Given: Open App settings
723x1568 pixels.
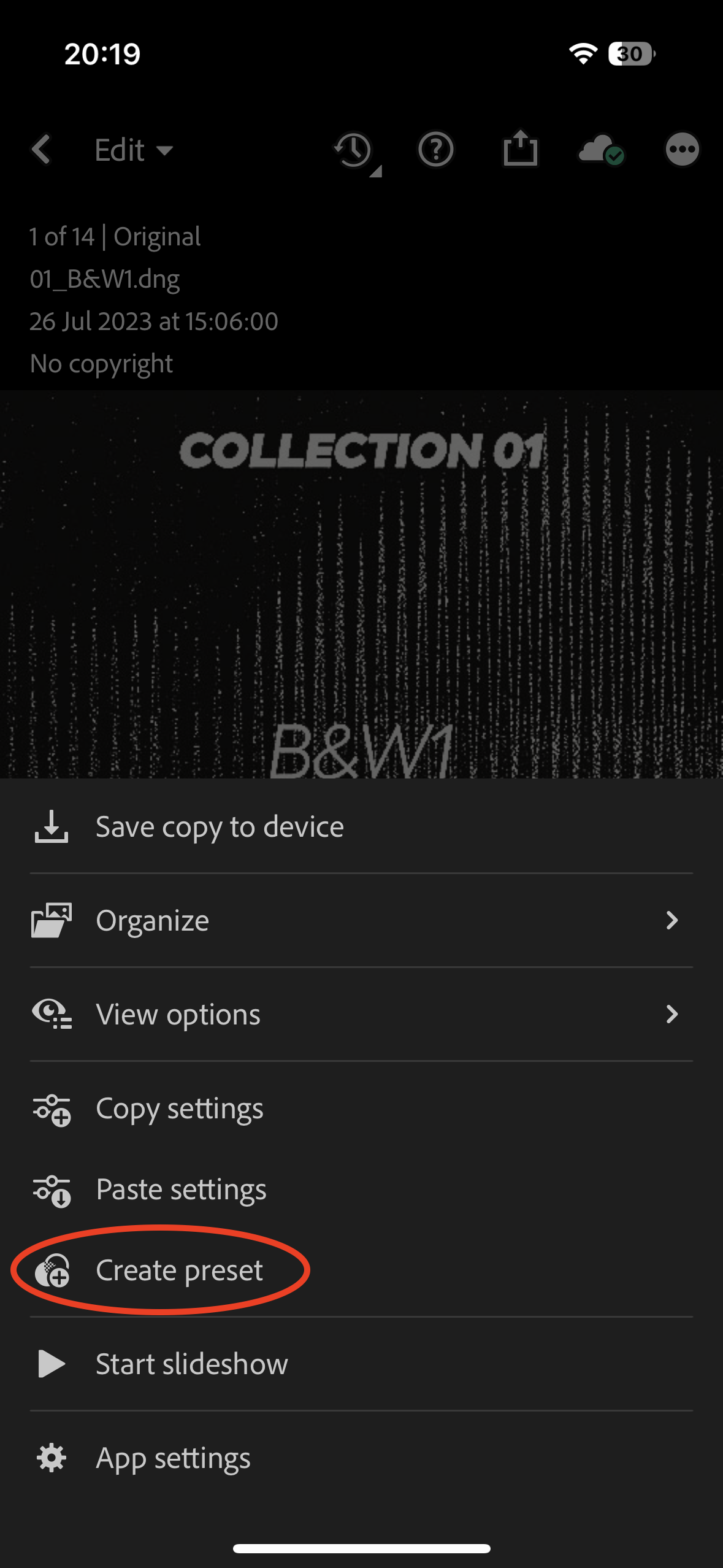Looking at the screenshot, I should point(173,1459).
